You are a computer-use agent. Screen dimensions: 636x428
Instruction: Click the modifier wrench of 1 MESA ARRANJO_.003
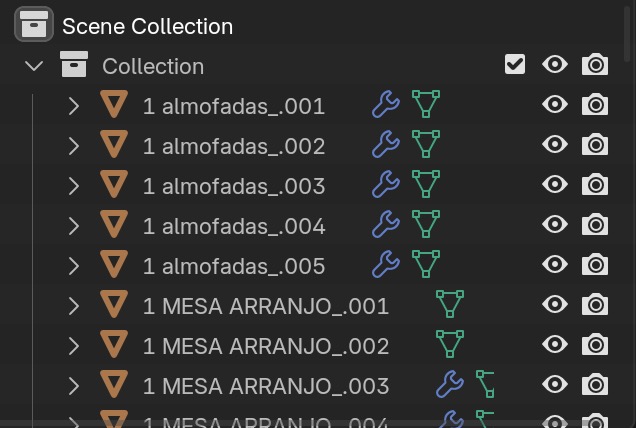tap(450, 385)
